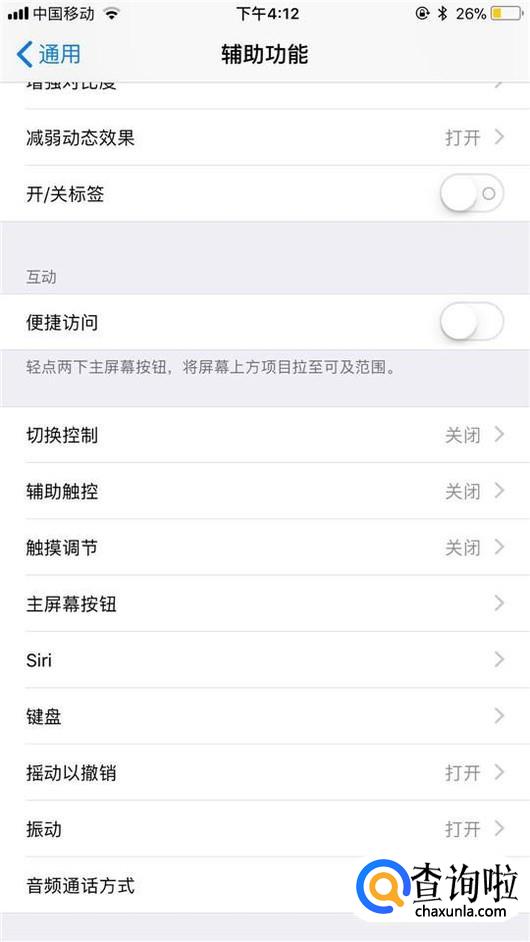Open 切换控制 settings
The image size is (530, 942).
(265, 435)
